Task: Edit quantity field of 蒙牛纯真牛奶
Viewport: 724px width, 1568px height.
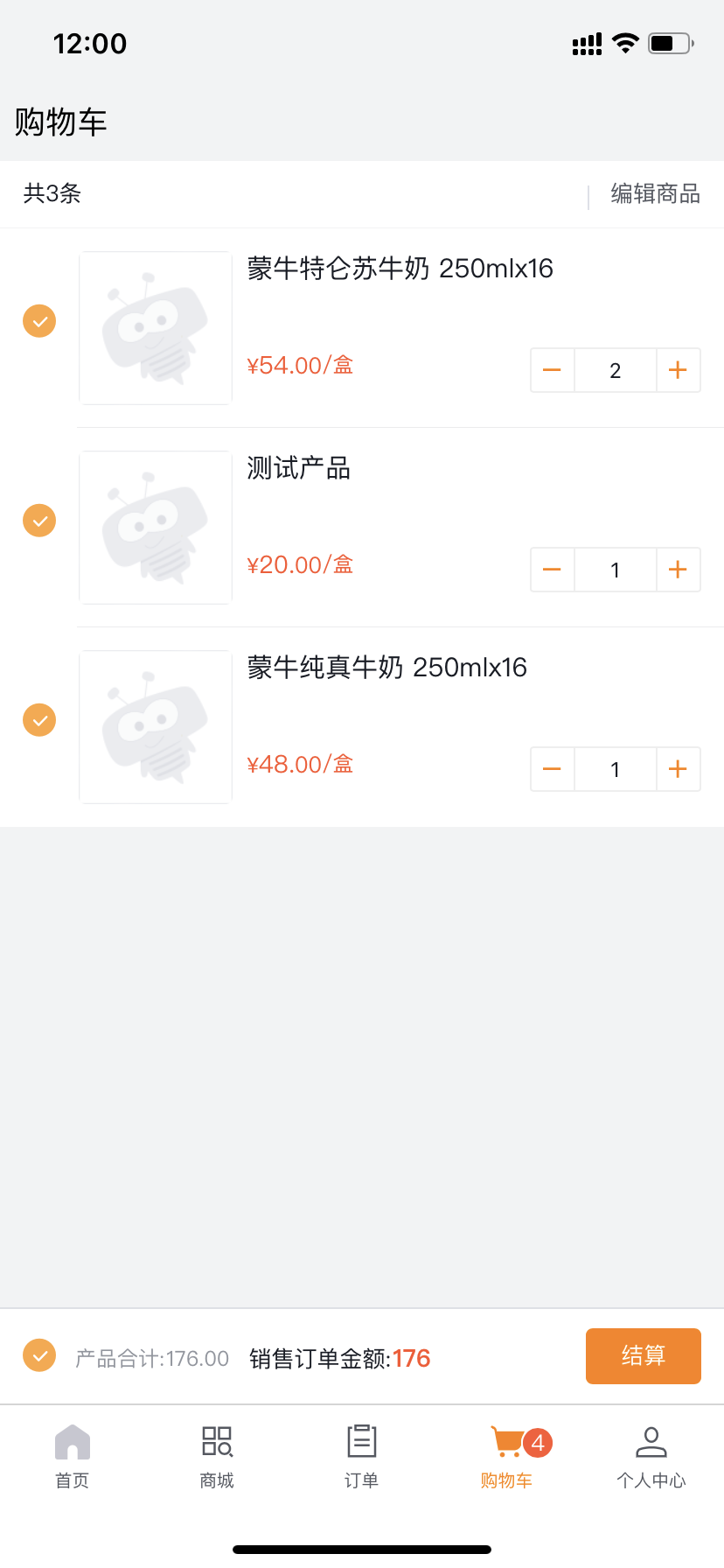Action: tap(616, 769)
